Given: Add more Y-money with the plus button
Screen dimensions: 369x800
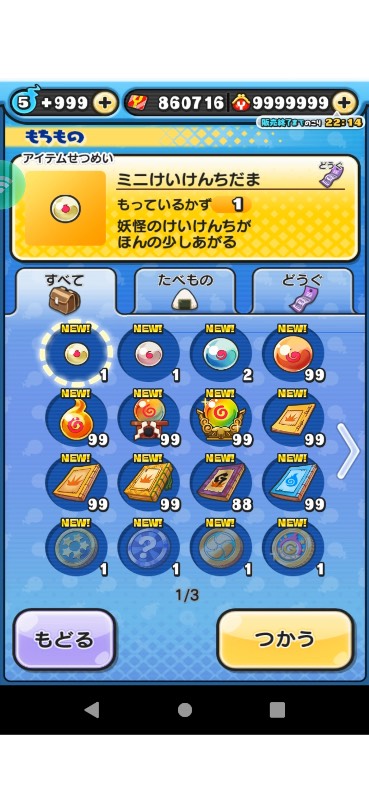Looking at the screenshot, I should [x=345, y=104].
